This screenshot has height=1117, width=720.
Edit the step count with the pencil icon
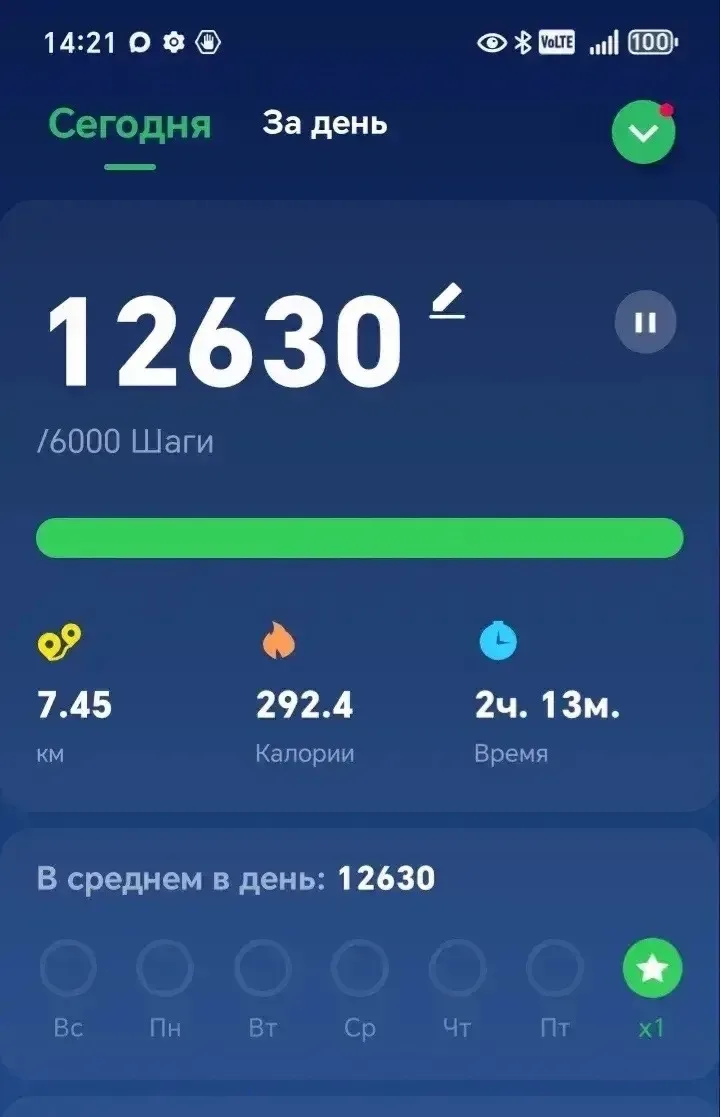point(448,301)
